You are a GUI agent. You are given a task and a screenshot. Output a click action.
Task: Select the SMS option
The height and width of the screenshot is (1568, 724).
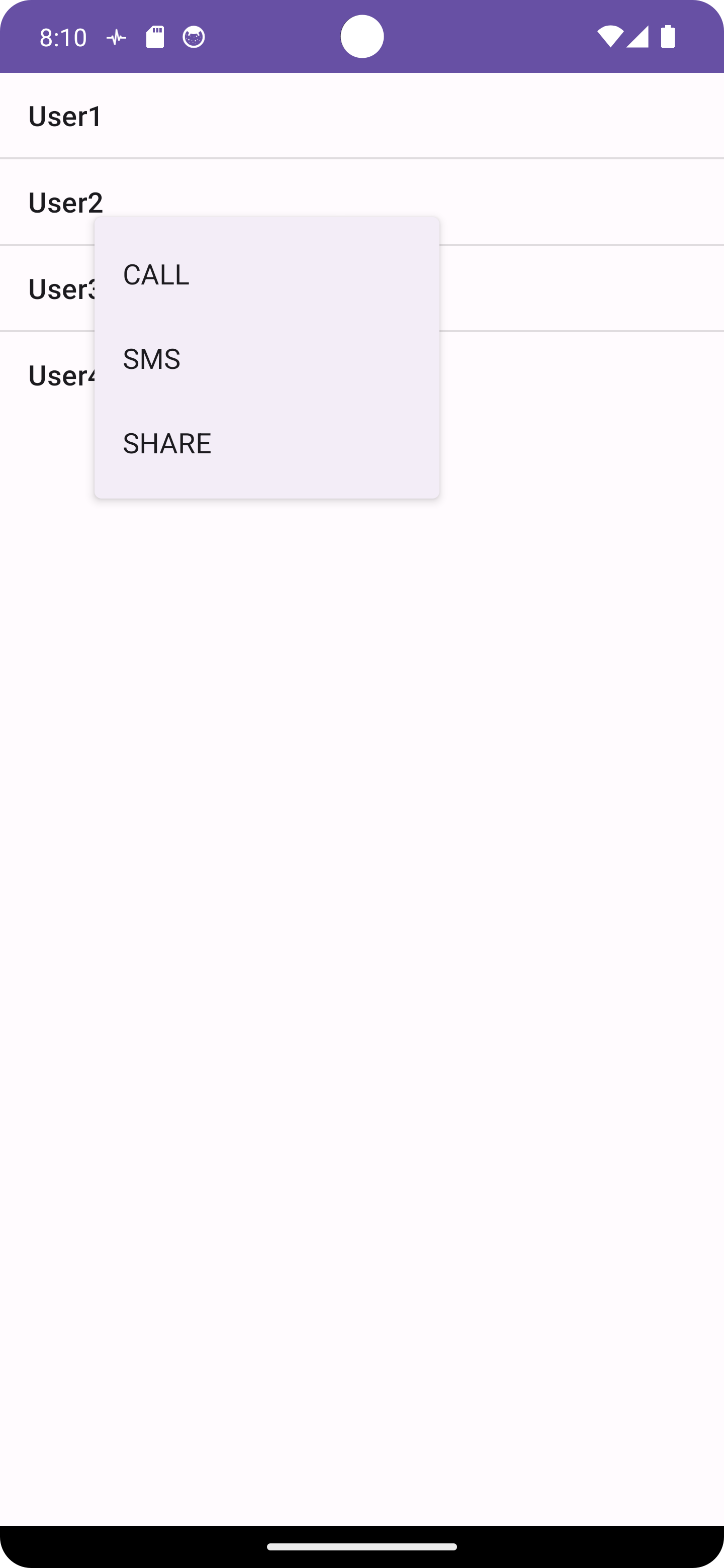pyautogui.click(x=266, y=358)
